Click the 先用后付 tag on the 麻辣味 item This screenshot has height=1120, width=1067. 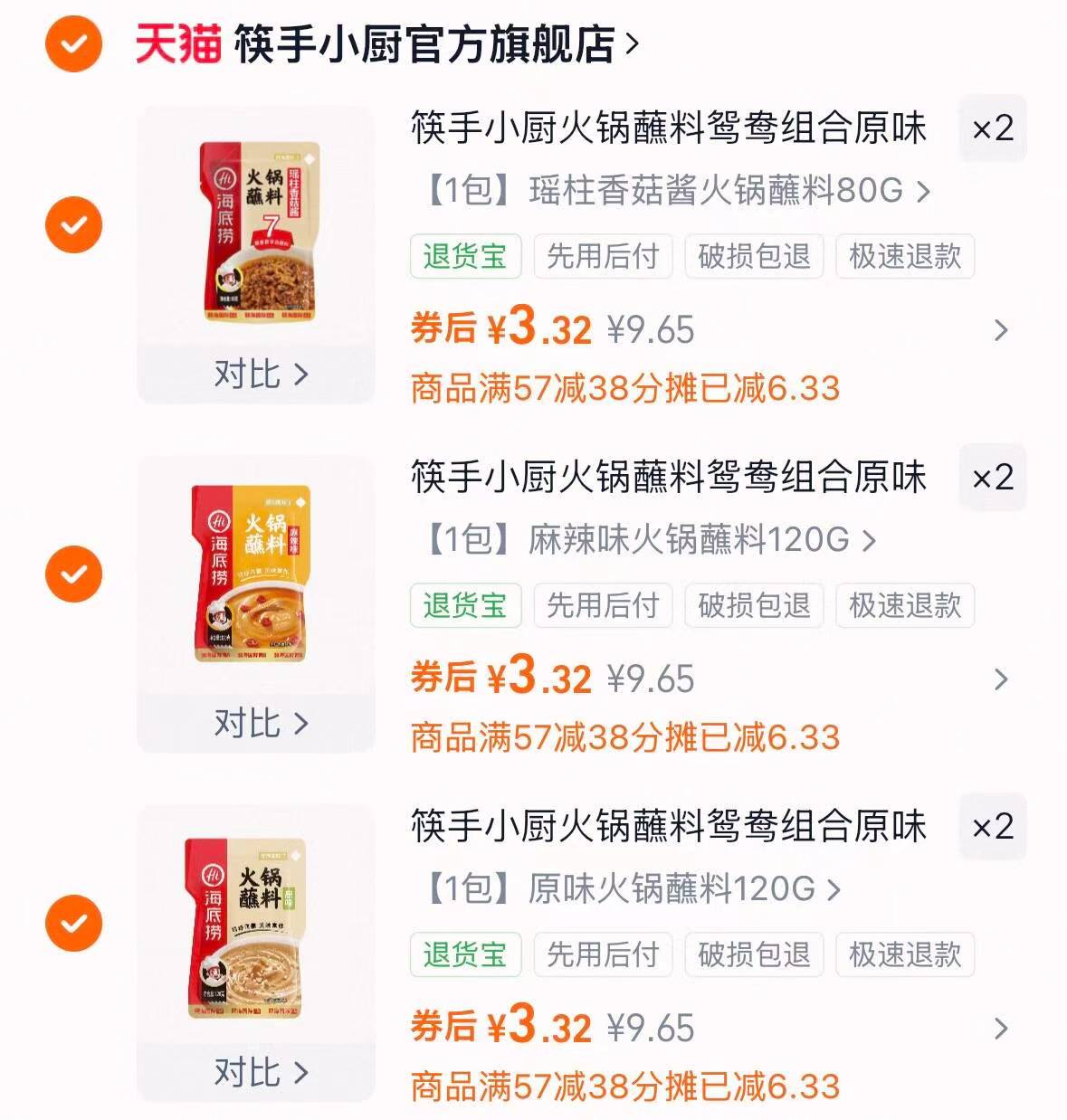(604, 606)
